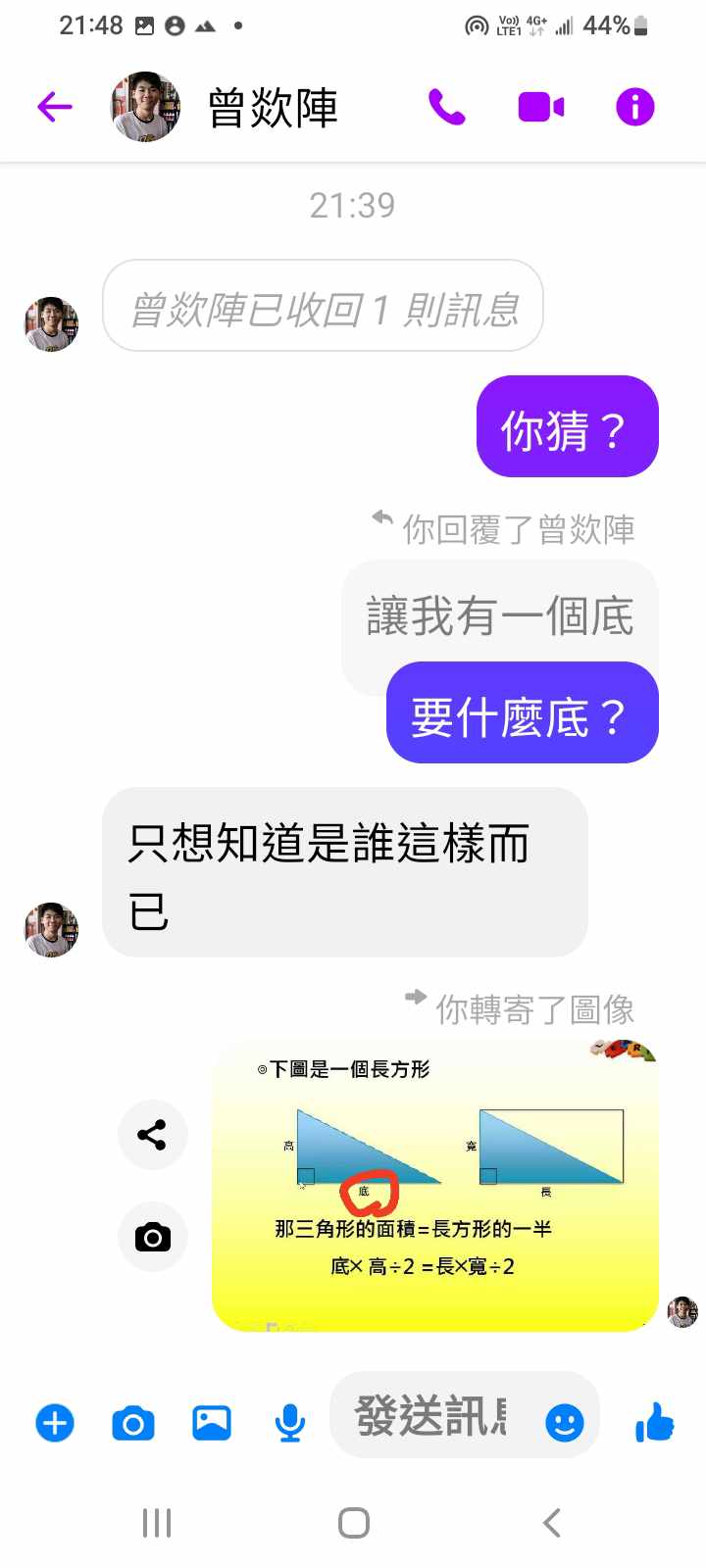The width and height of the screenshot is (706, 1568).
Task: Open the forwarded triangle area image
Action: coord(434,1188)
